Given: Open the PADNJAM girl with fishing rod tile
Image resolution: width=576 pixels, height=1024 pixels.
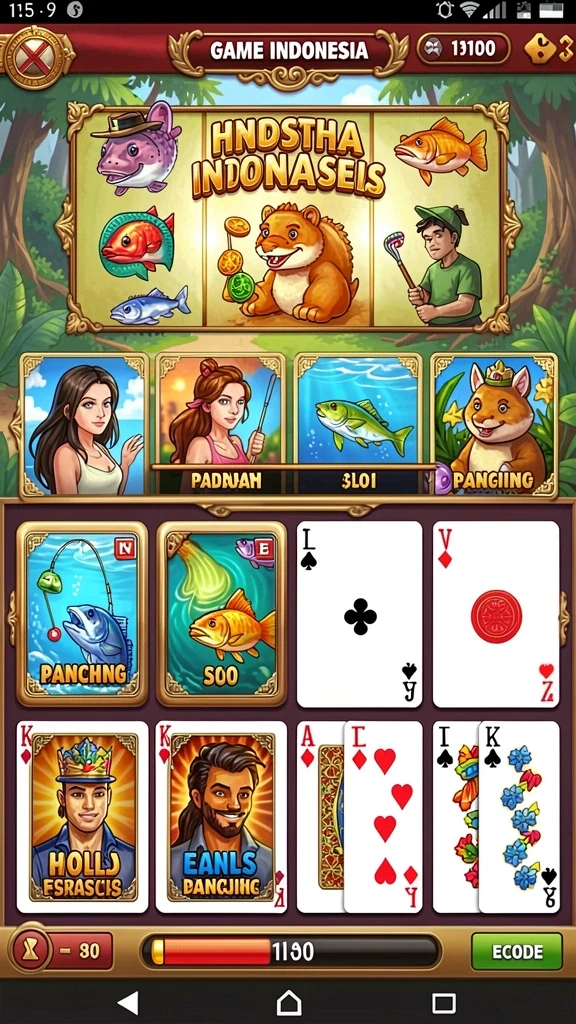Looking at the screenshot, I should tap(221, 424).
